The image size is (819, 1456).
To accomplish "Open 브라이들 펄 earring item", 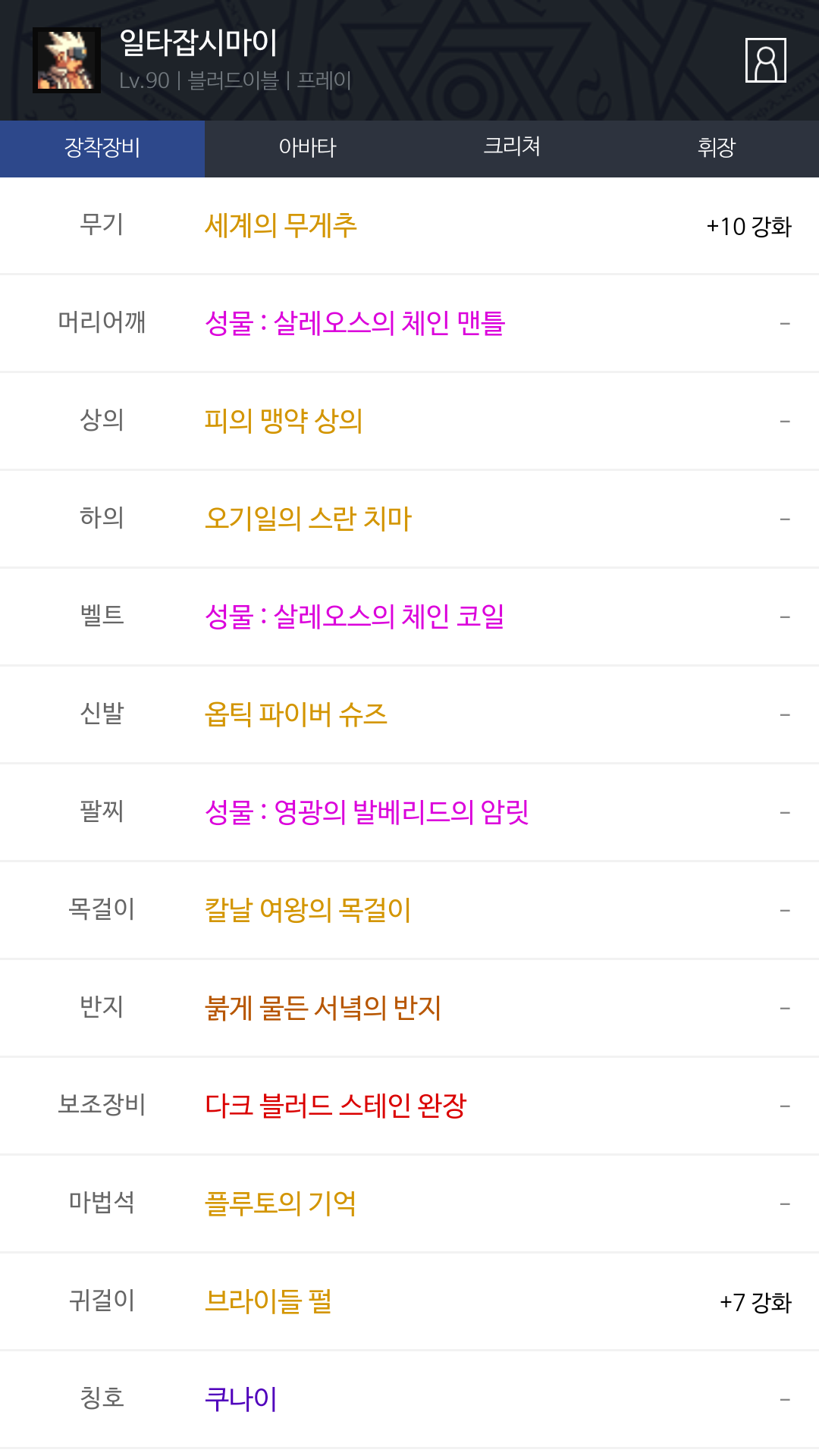I will click(x=268, y=1301).
